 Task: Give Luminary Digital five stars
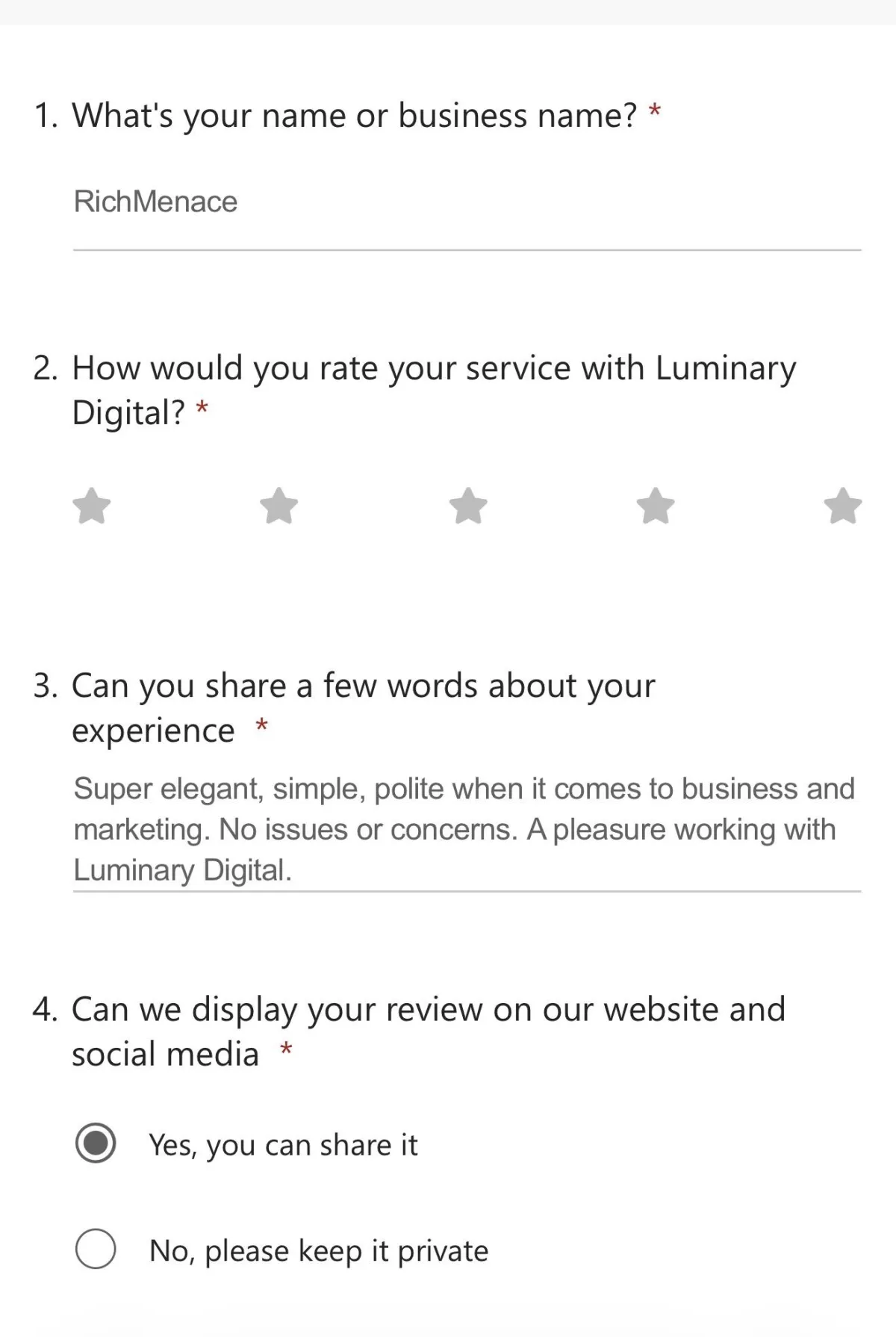click(843, 506)
